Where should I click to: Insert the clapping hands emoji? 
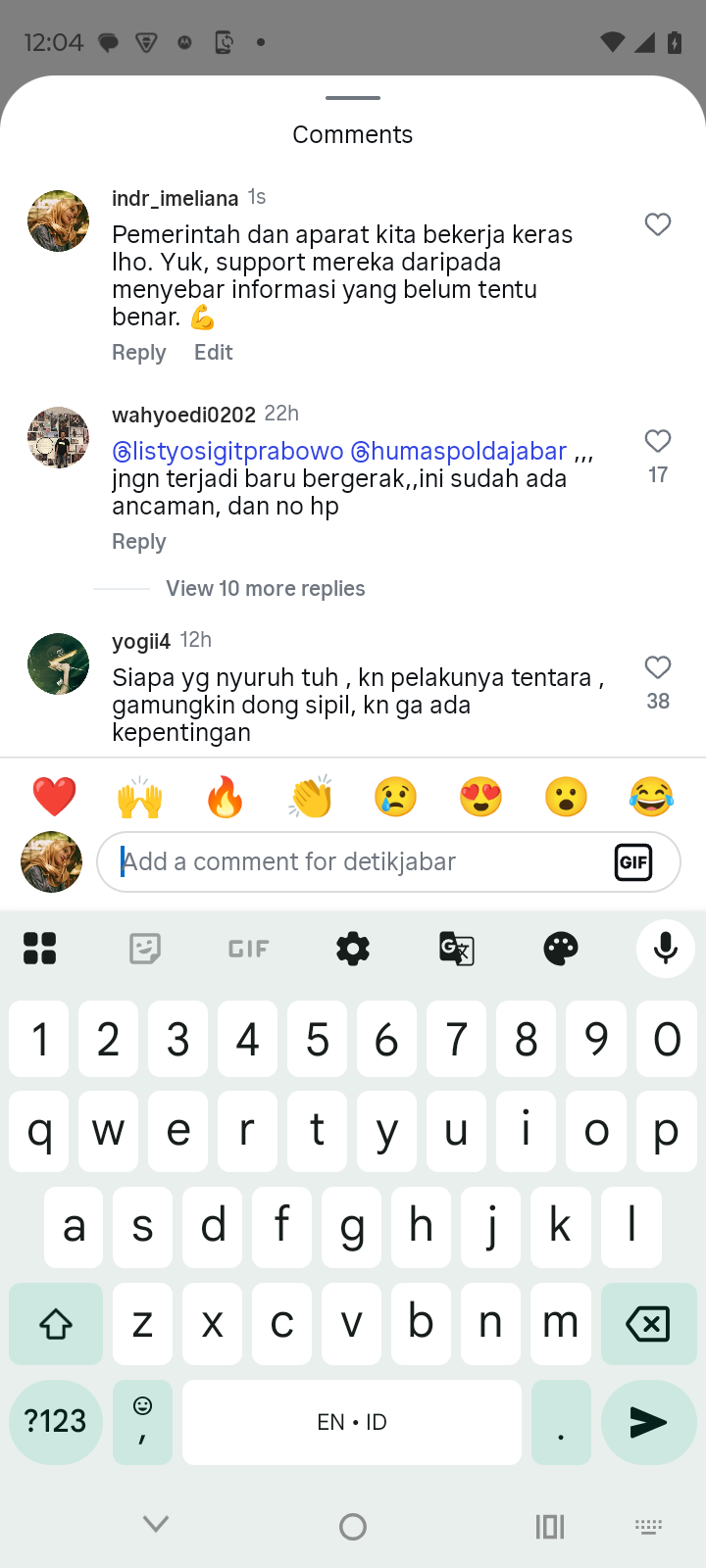311,797
